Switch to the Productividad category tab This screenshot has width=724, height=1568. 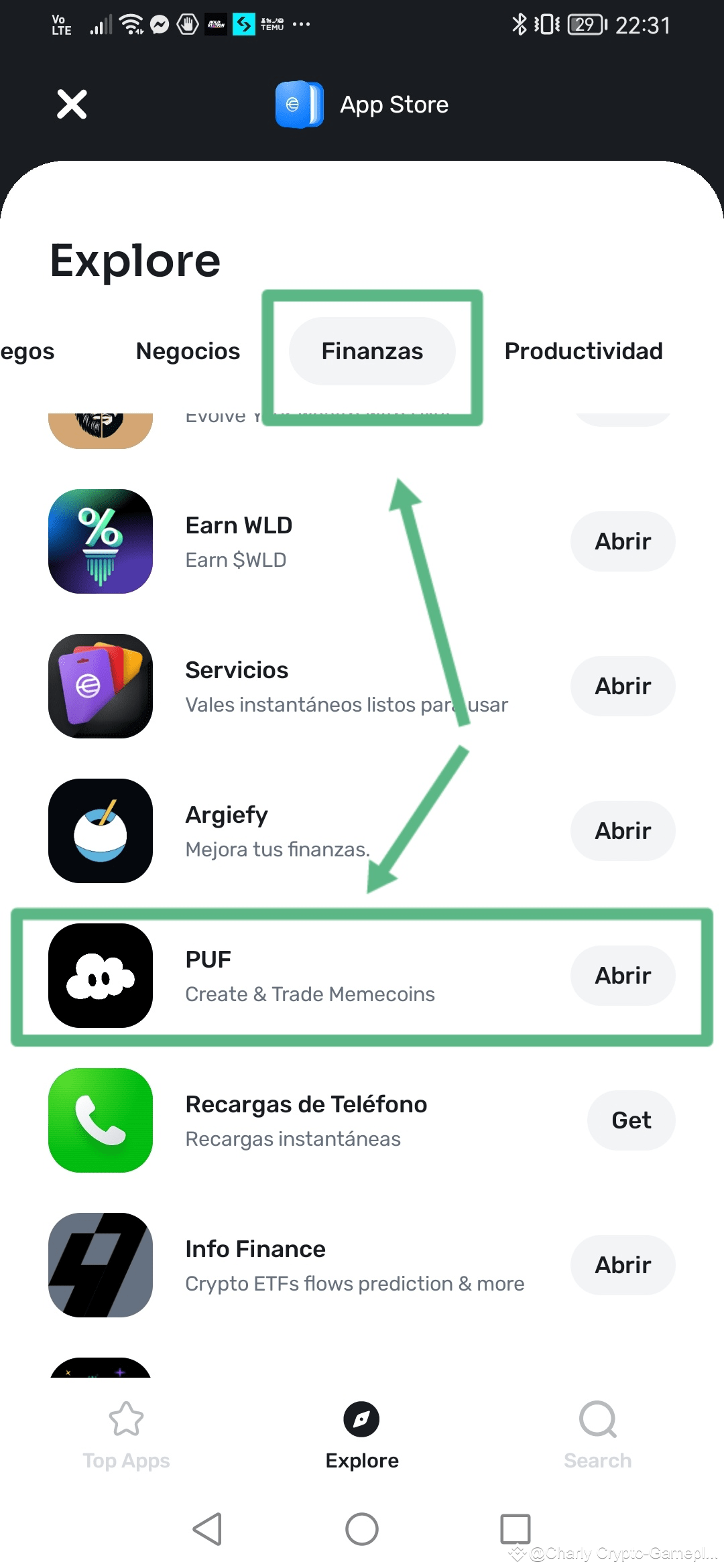pos(583,351)
